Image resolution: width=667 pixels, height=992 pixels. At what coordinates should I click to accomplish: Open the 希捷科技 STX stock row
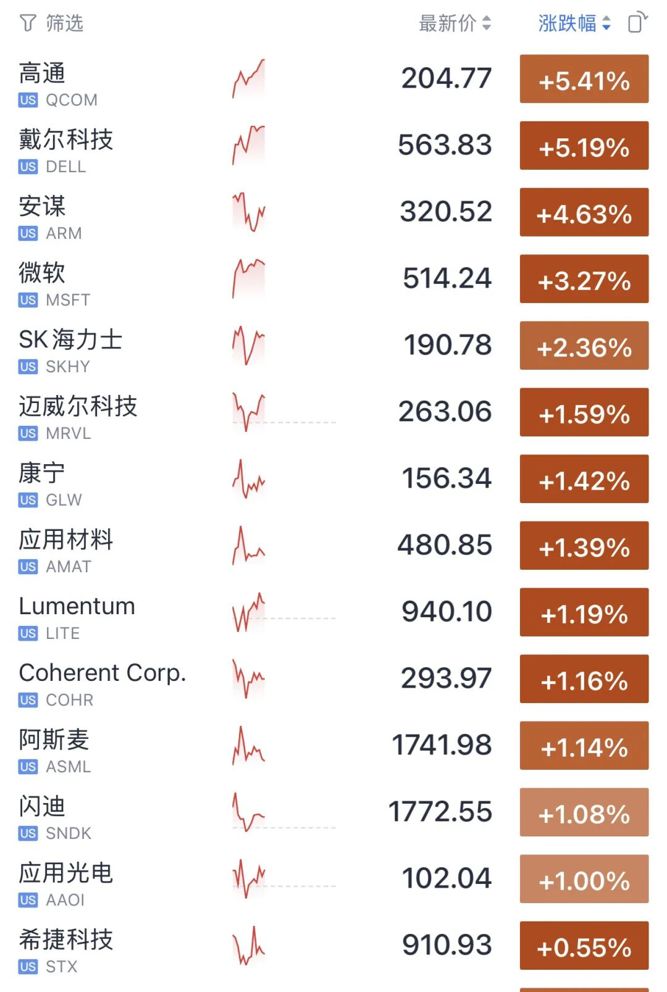[334, 946]
